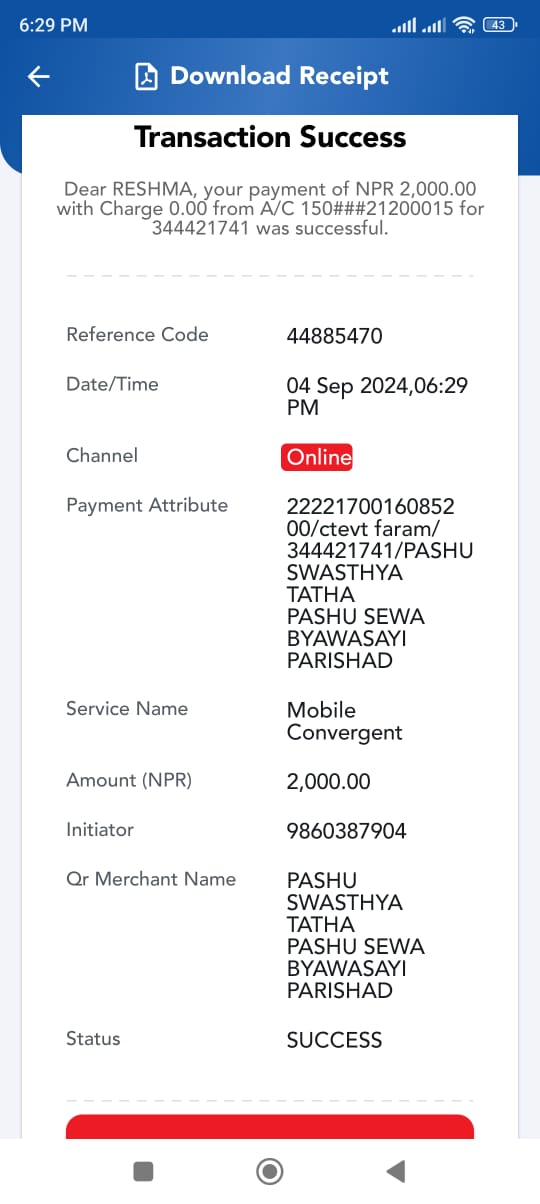Go back using the app bar arrow
The image size is (540, 1204).
pos(39,76)
